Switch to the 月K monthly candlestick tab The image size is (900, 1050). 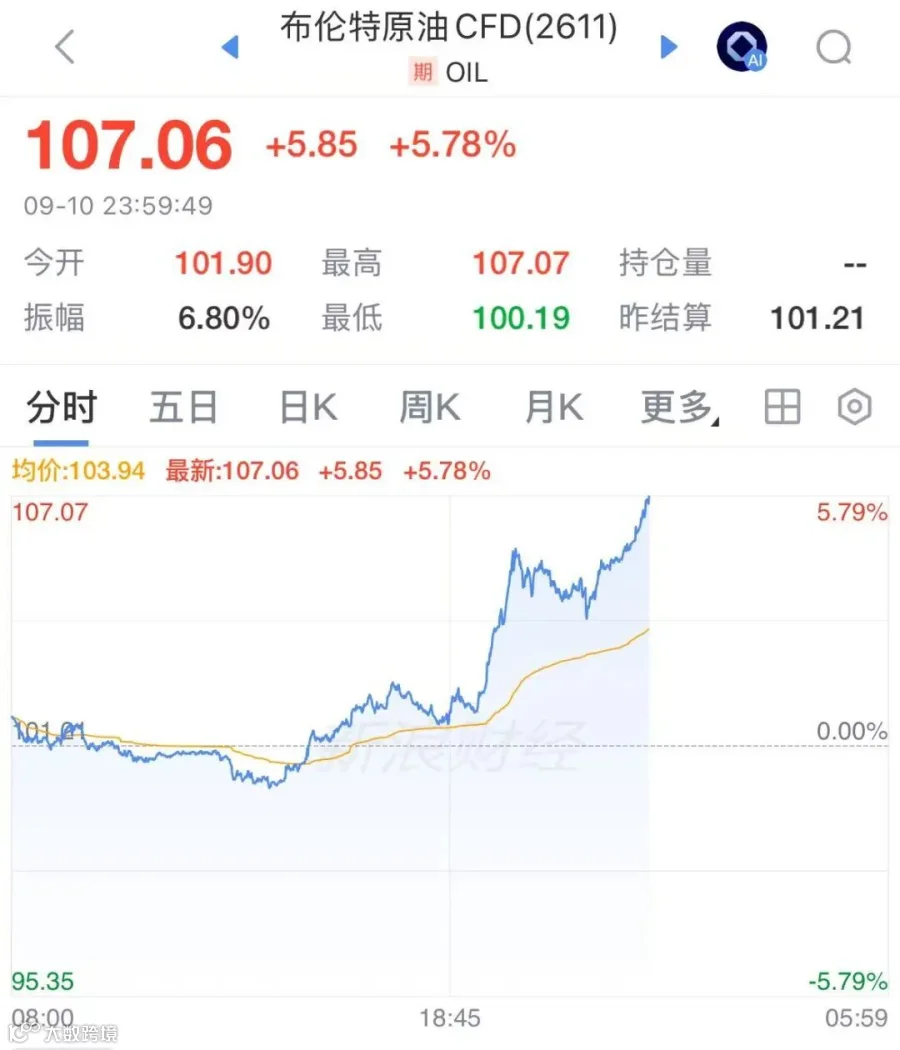(x=554, y=407)
